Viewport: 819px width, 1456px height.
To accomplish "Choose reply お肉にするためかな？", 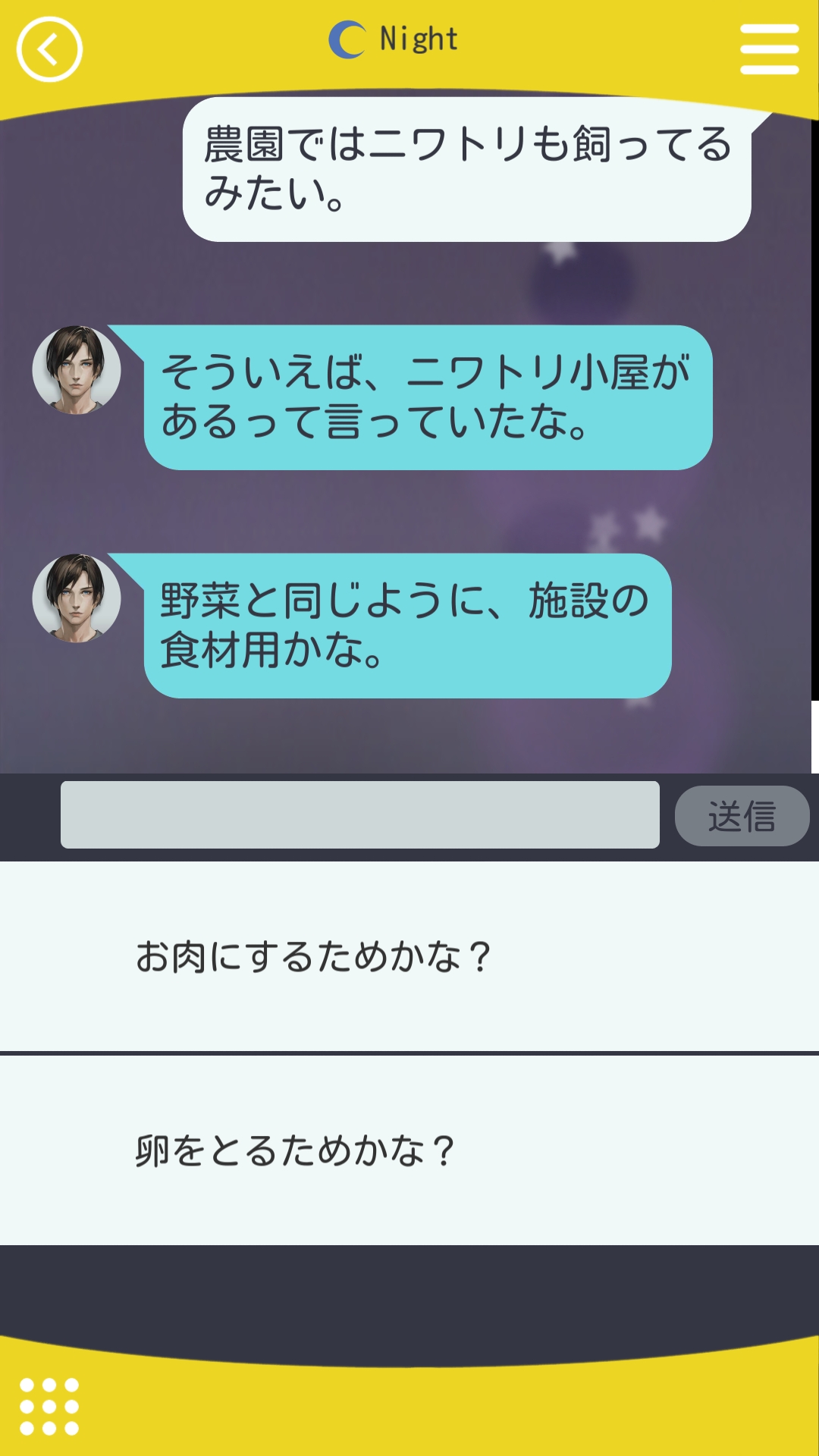I will click(409, 956).
